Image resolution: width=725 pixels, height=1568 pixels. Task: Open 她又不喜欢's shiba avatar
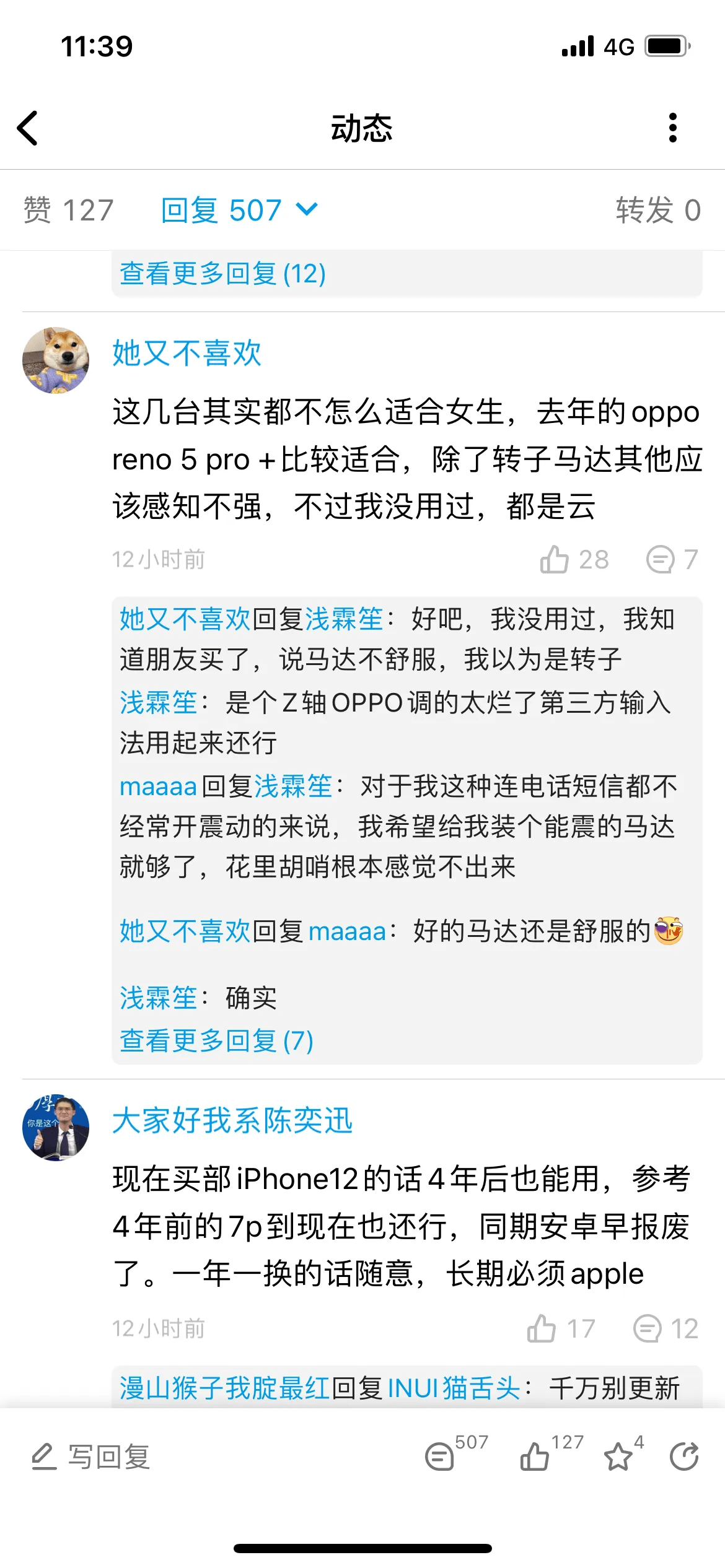[56, 360]
